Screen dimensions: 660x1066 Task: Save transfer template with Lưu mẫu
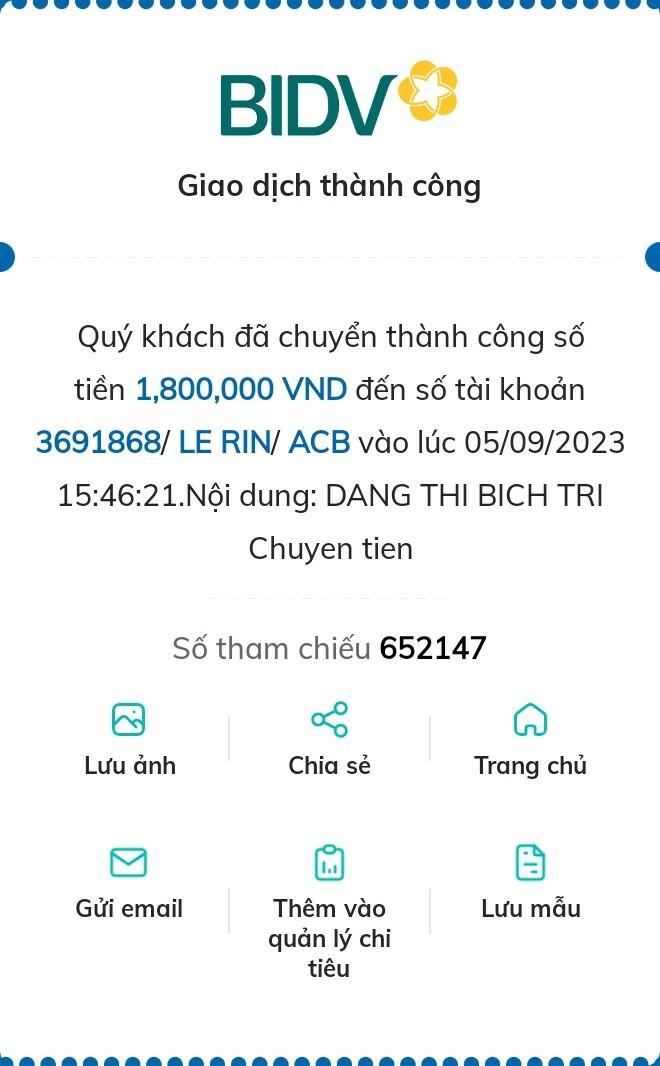[530, 882]
